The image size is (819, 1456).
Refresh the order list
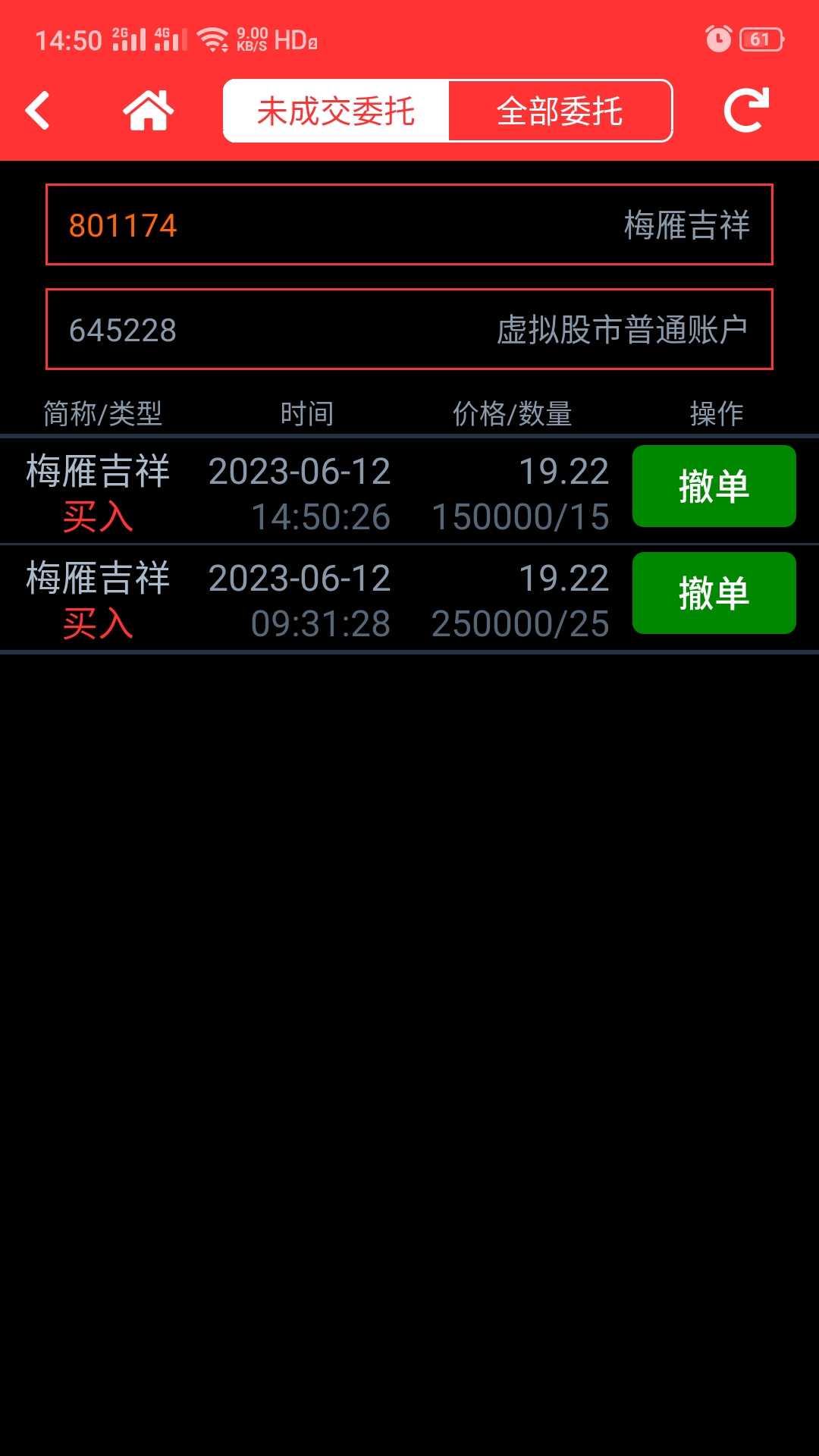[x=747, y=111]
